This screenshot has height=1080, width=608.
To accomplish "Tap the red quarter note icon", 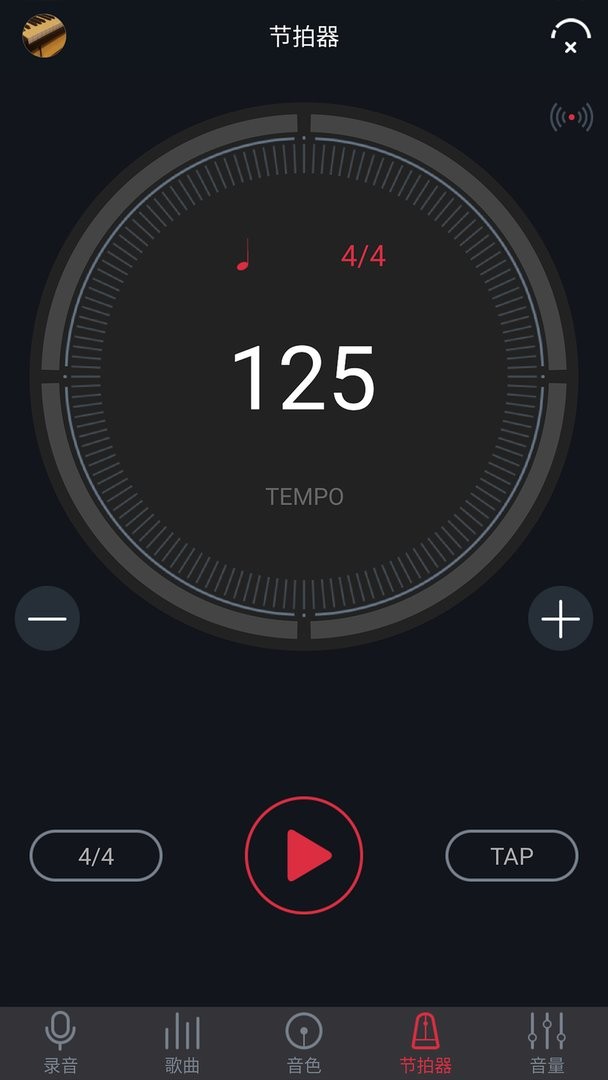I will pos(242,255).
